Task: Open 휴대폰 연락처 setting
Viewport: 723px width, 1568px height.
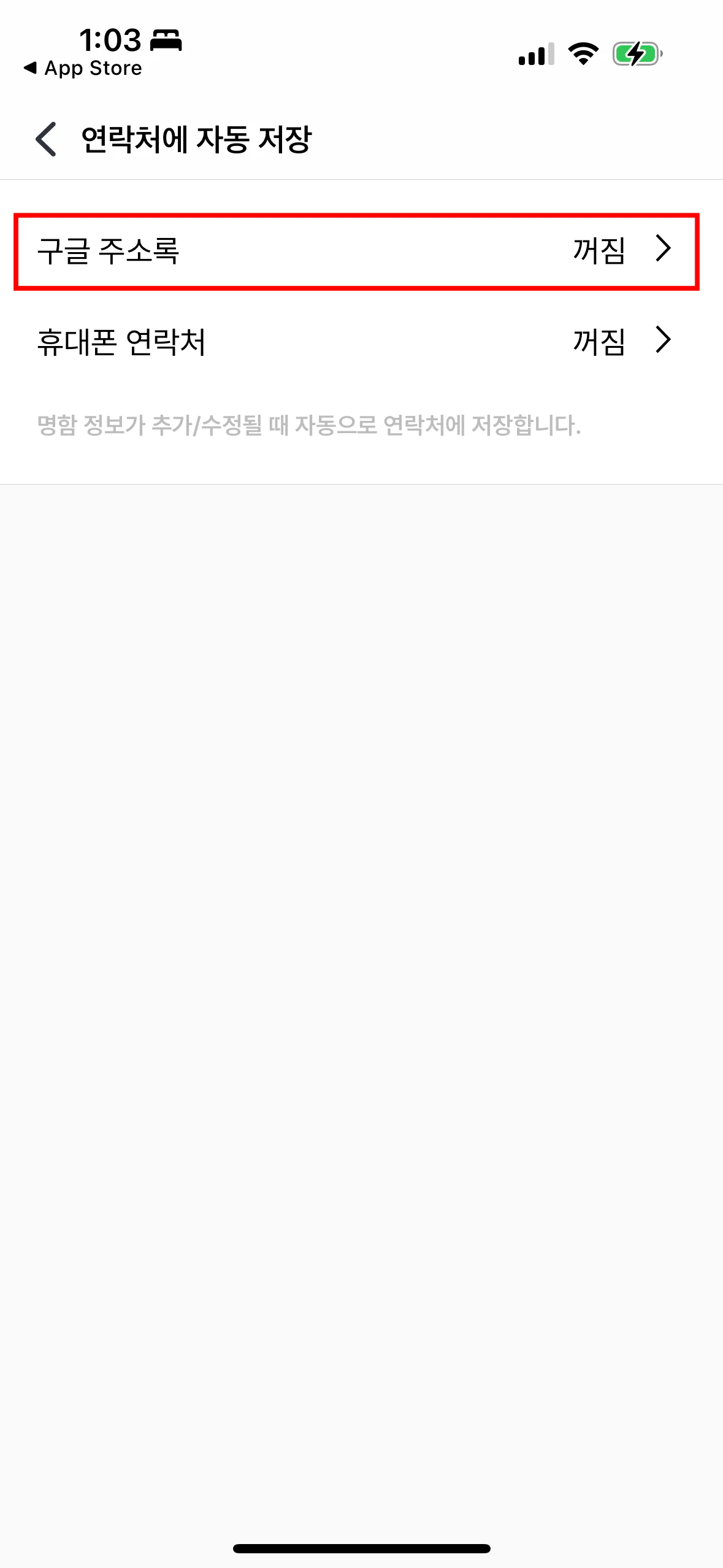Action: click(356, 341)
